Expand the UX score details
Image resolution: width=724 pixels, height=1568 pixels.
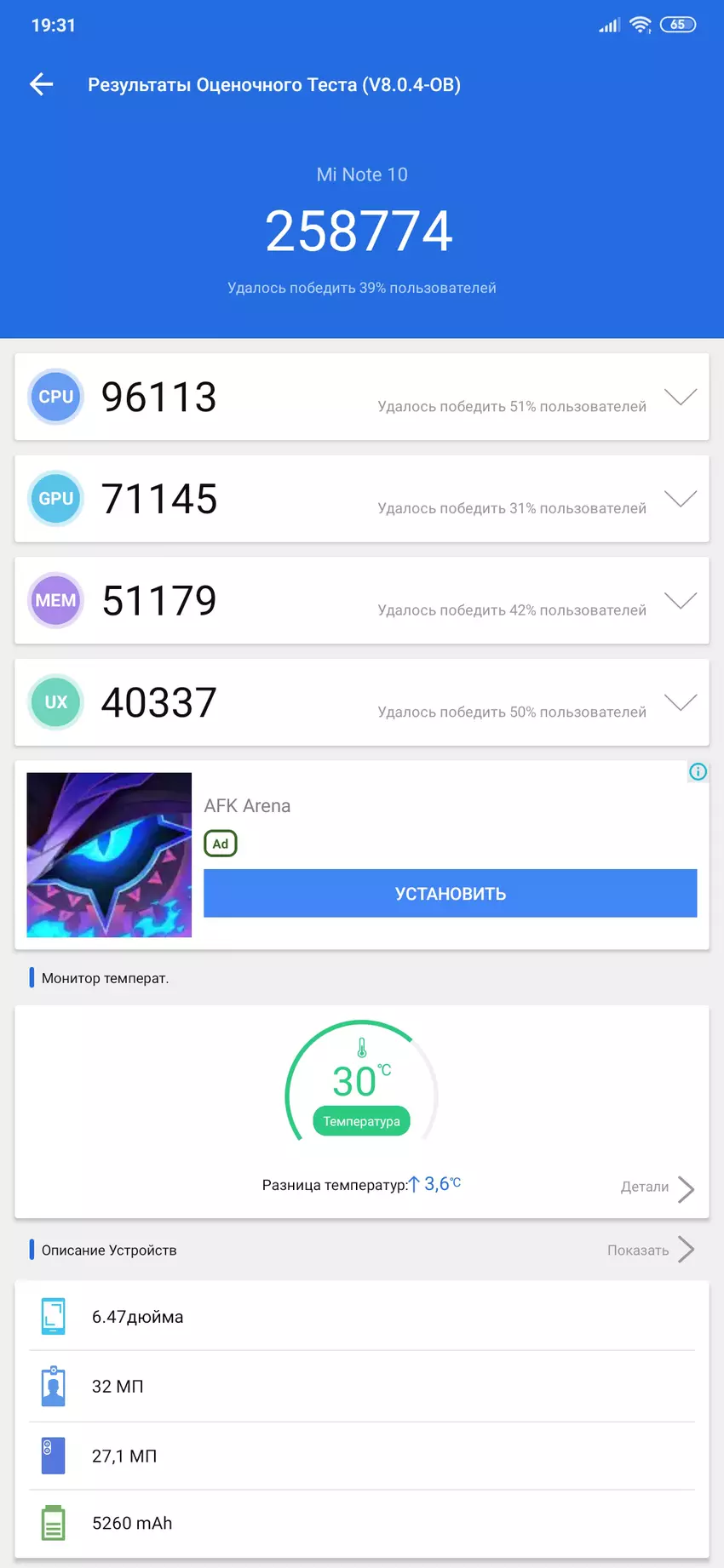680,702
